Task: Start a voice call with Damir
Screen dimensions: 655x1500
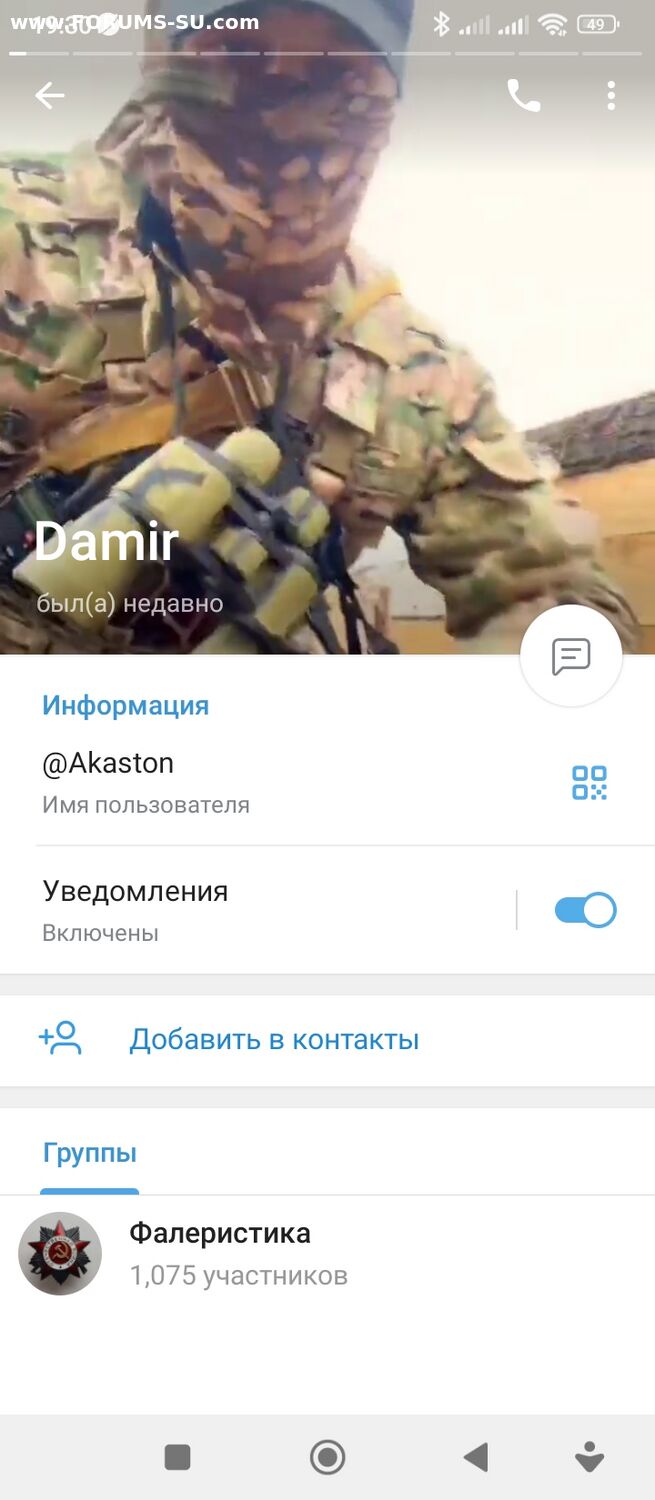Action: [523, 96]
